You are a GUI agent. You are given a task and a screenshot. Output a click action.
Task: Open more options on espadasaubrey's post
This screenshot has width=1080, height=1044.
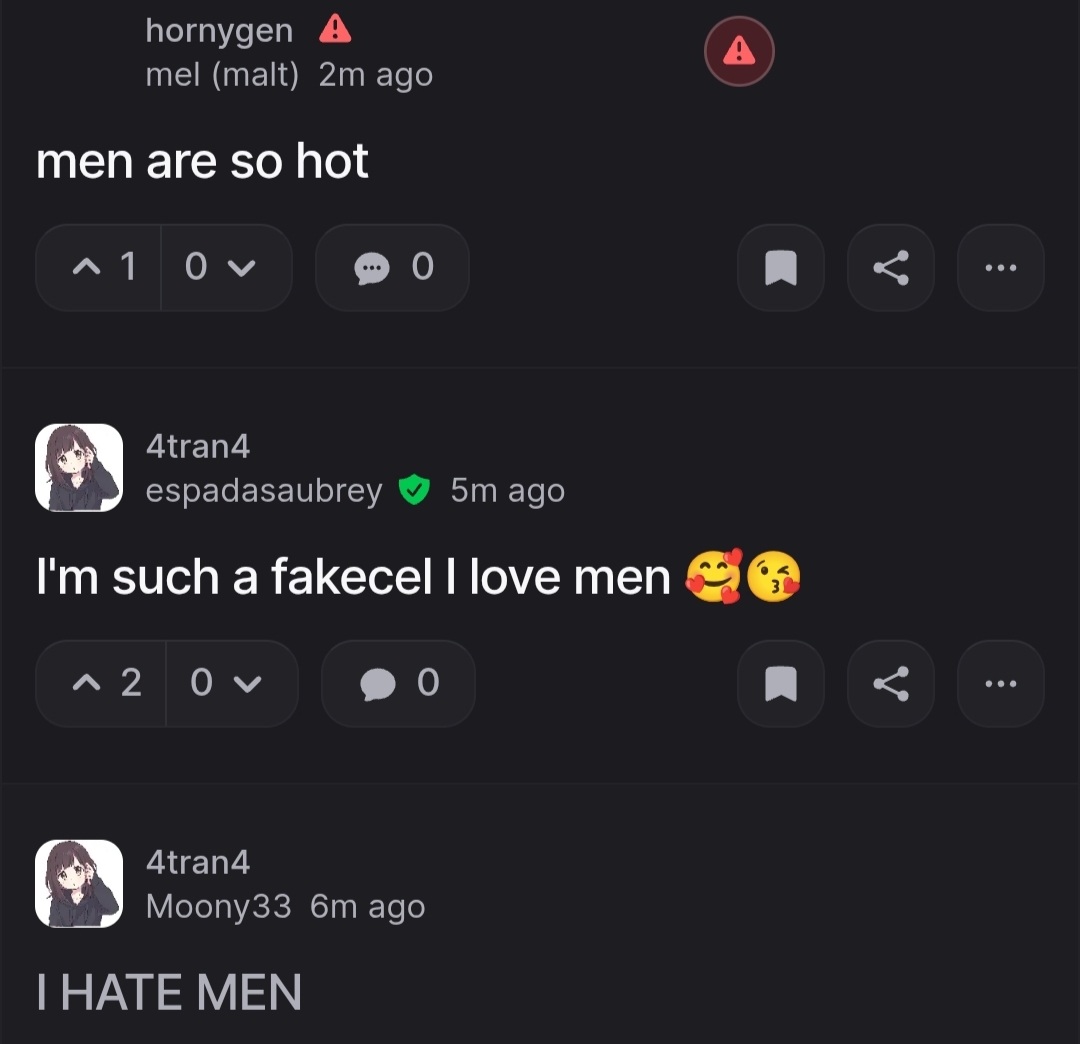coord(1000,683)
